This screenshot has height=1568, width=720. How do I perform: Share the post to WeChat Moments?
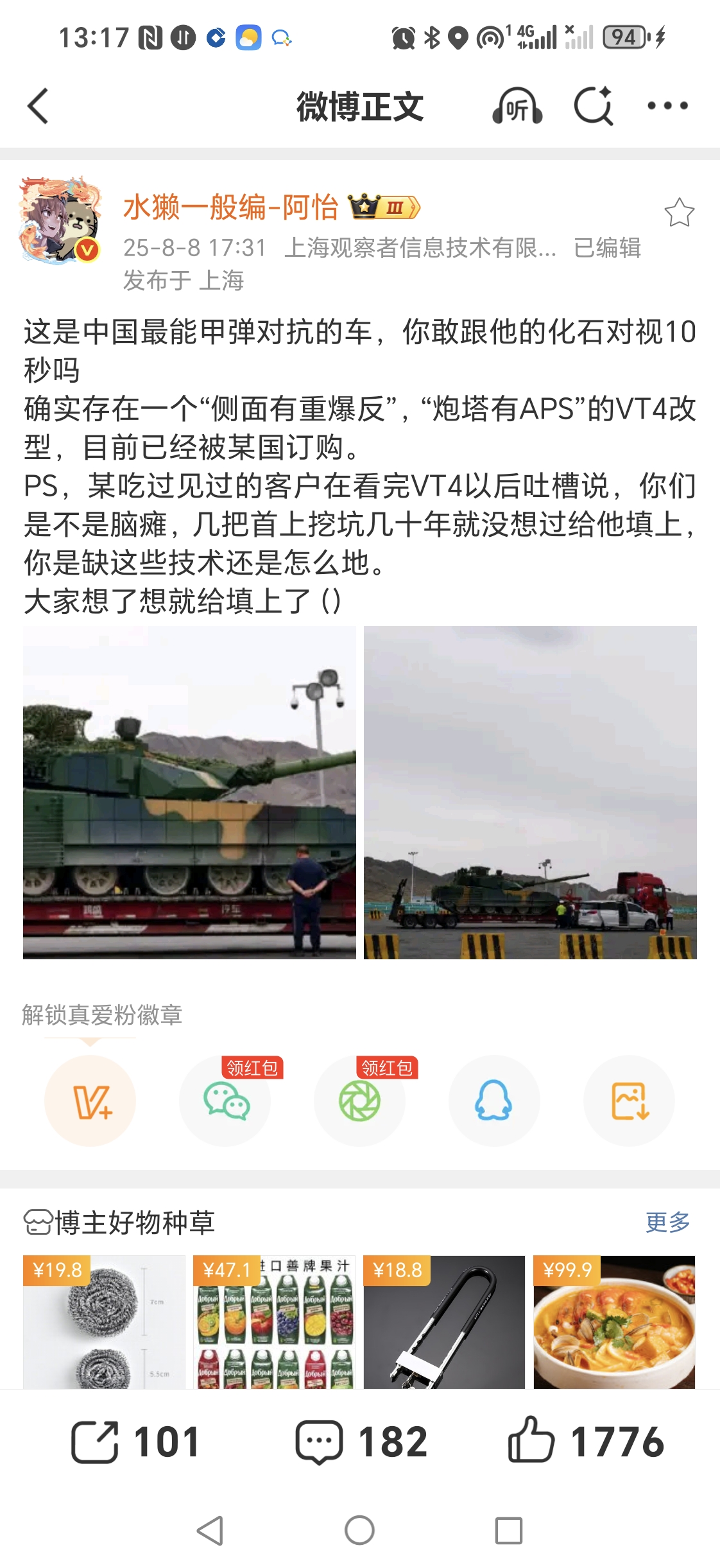pos(360,1101)
